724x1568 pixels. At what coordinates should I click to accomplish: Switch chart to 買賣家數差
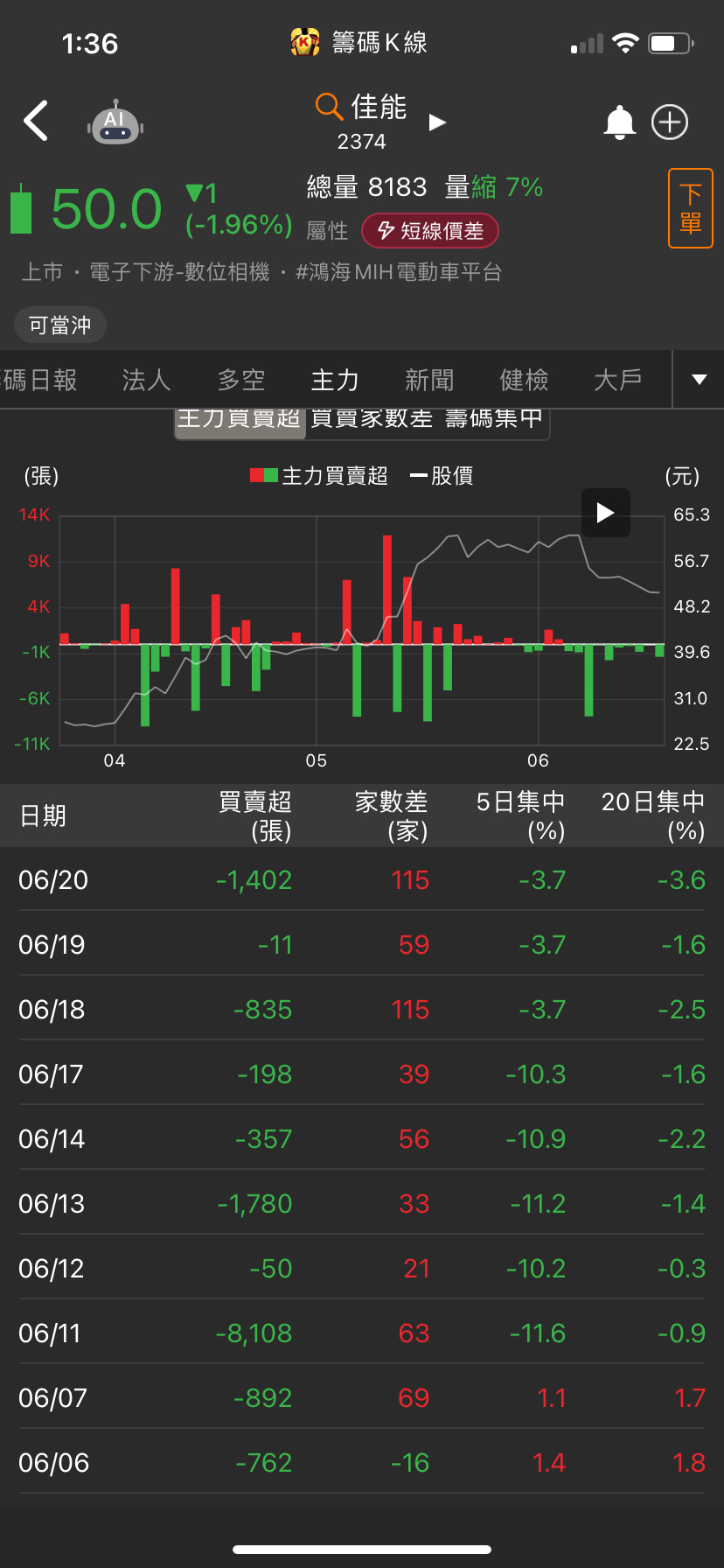(x=372, y=420)
